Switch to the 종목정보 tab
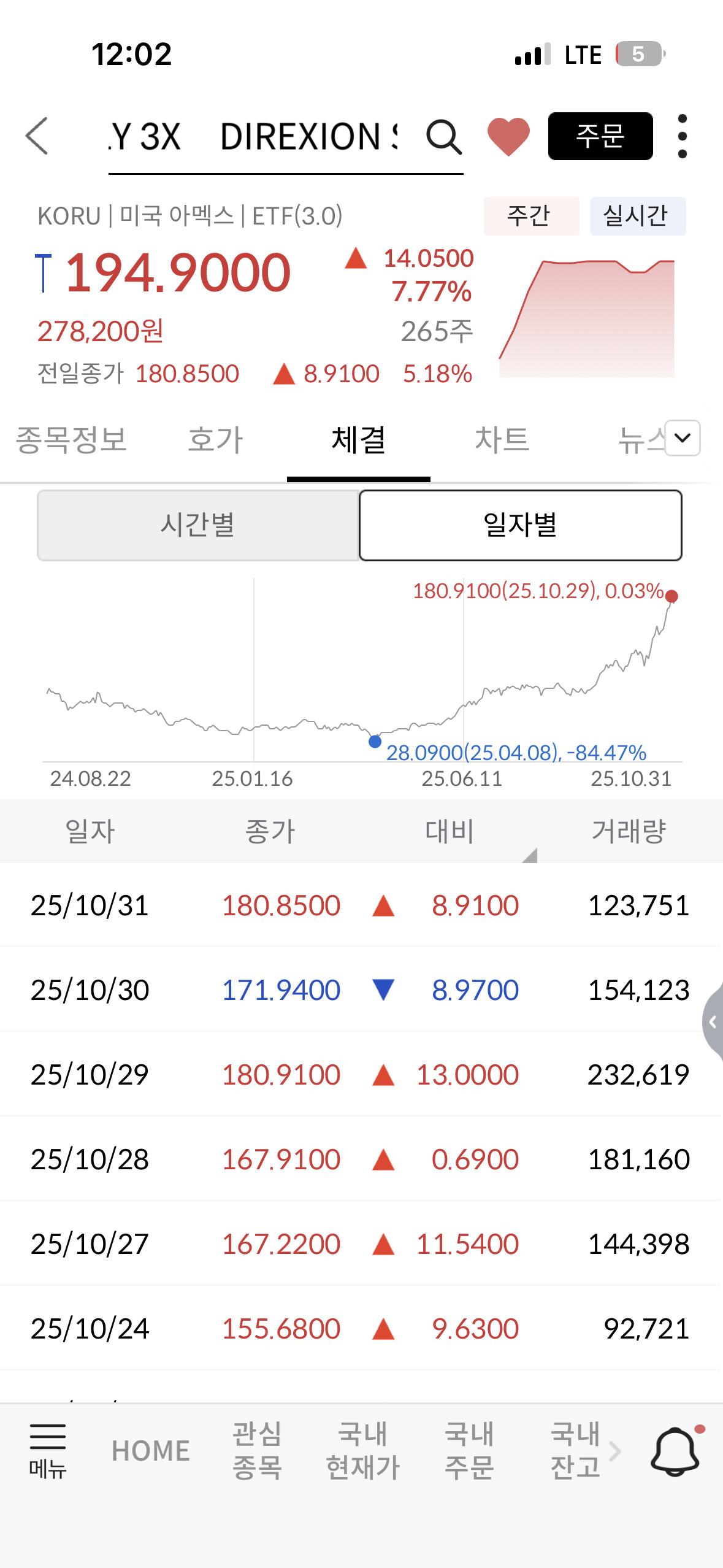Image resolution: width=723 pixels, height=1568 pixels. pyautogui.click(x=71, y=440)
